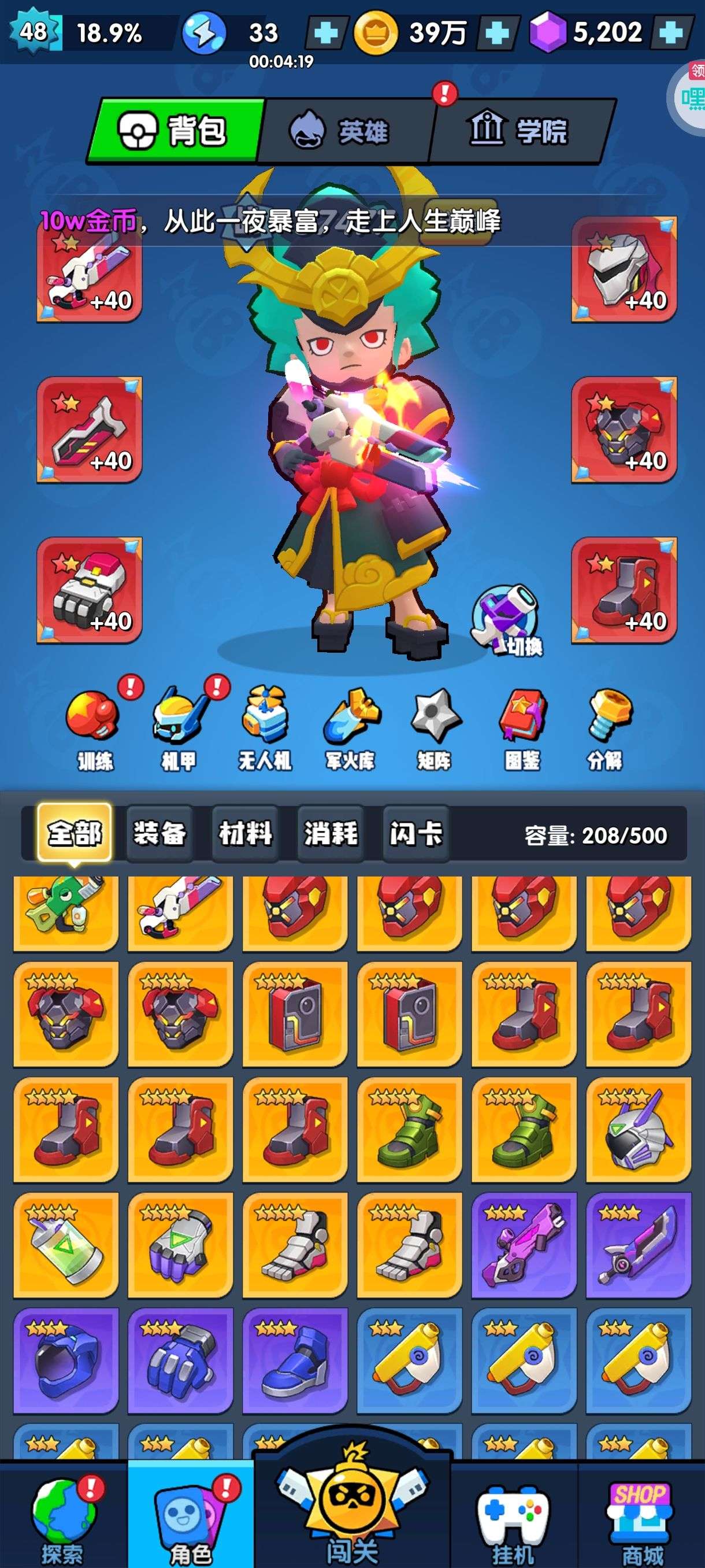
Task: Open the 无人机 drone feature
Action: click(265, 728)
